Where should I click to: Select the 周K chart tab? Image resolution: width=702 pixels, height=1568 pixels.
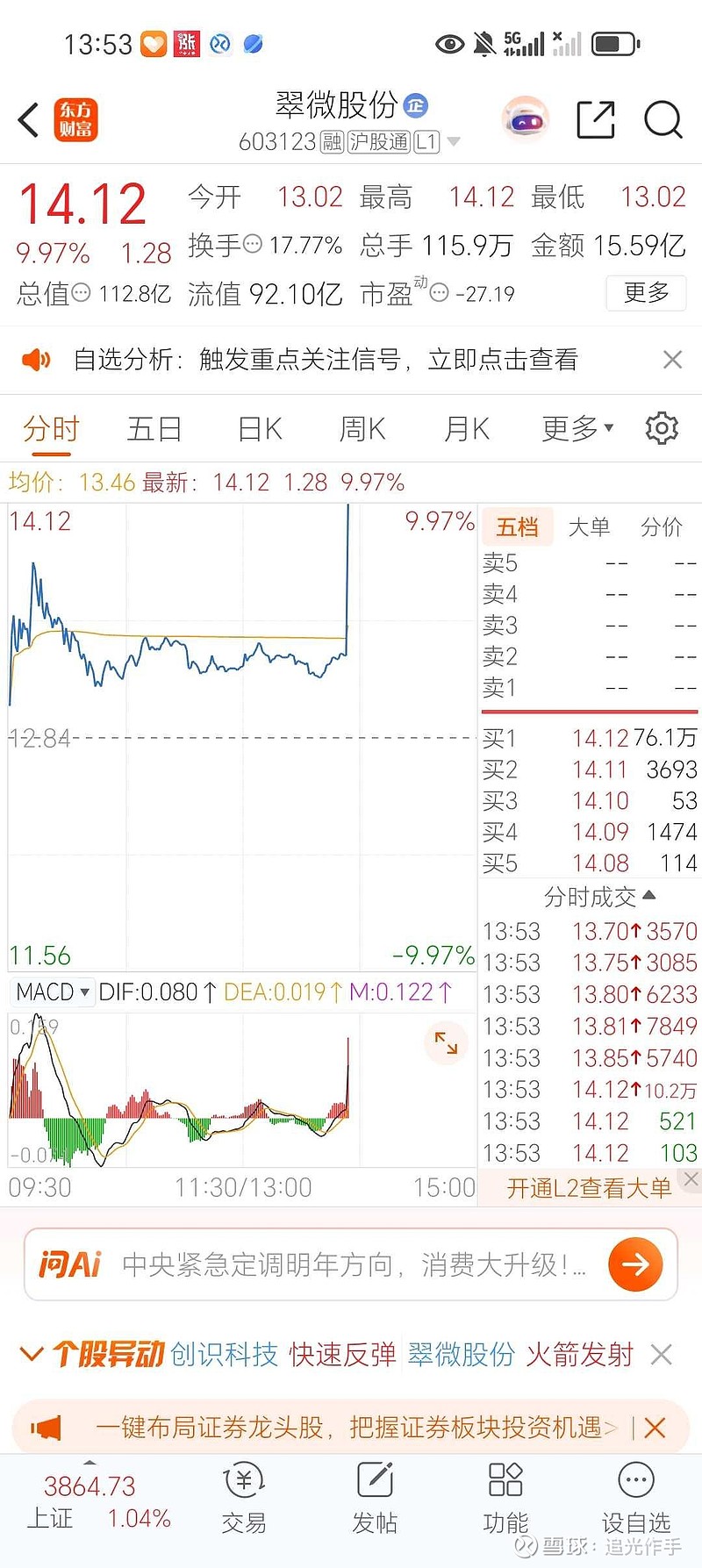362,429
